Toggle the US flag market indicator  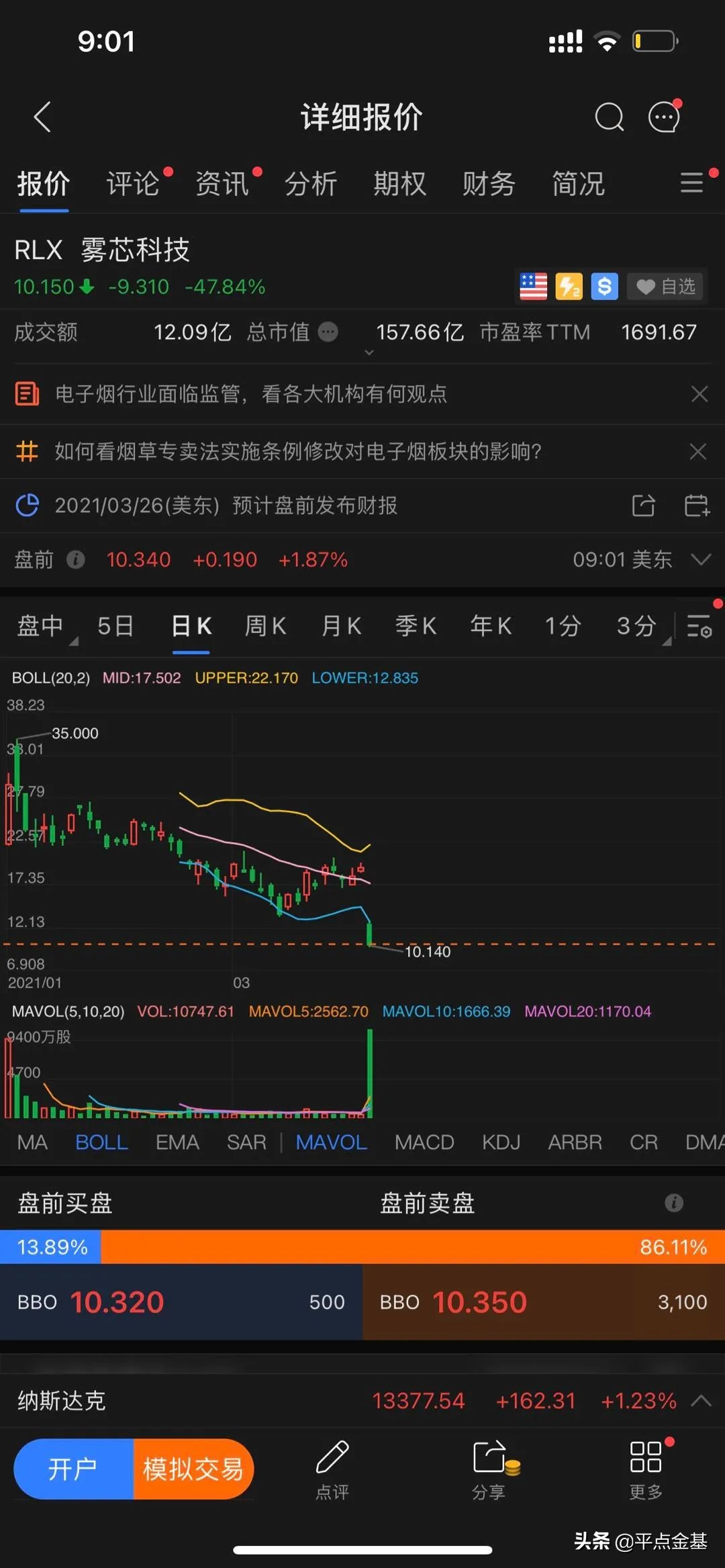[x=532, y=286]
